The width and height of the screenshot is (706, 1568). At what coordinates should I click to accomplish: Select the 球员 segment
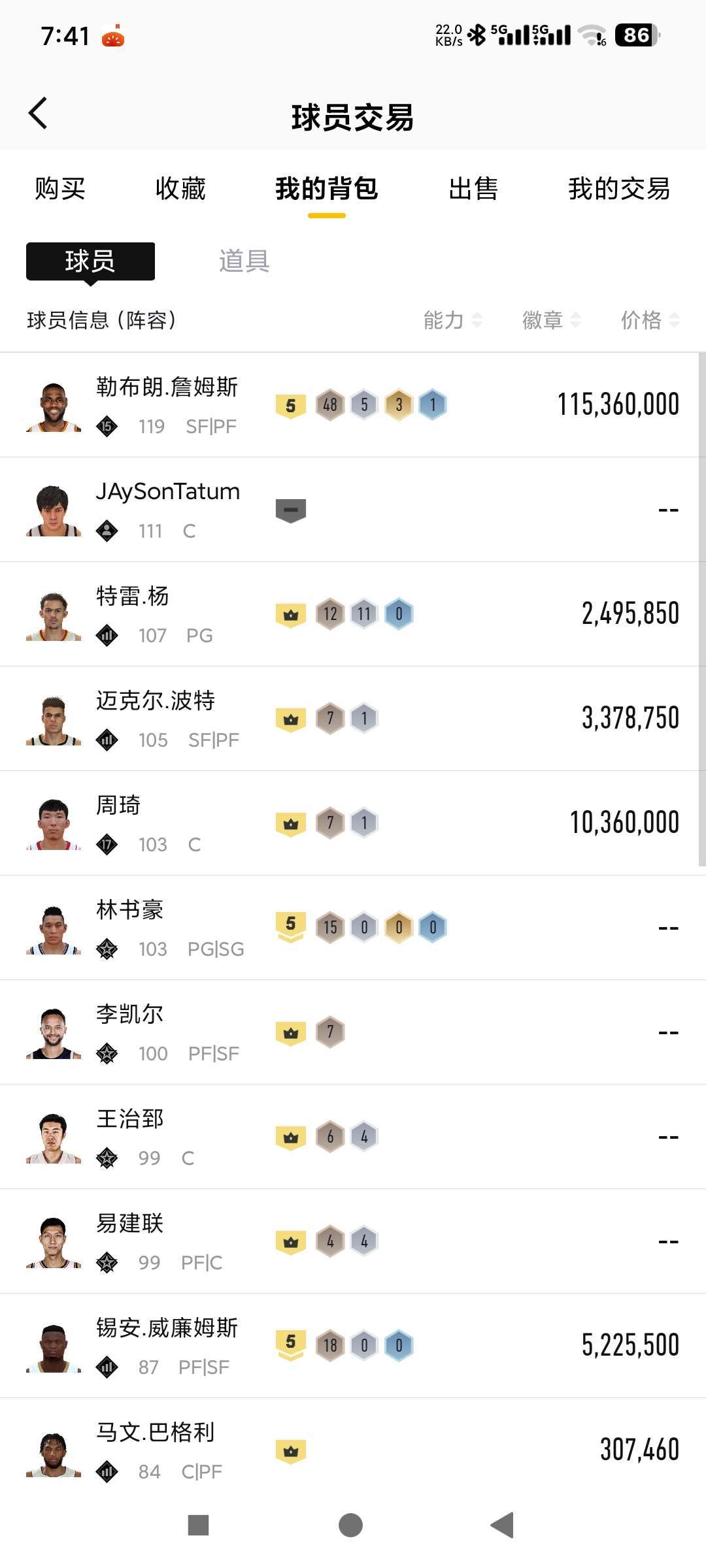(x=90, y=261)
